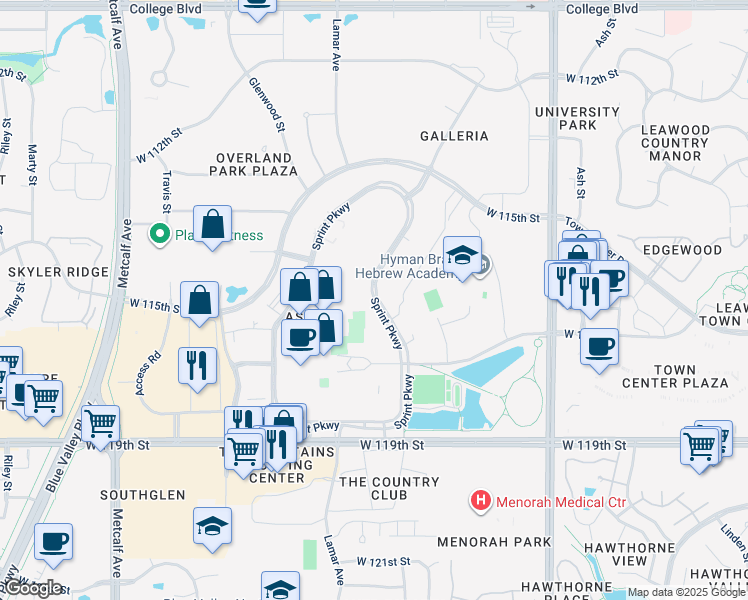The width and height of the screenshot is (748, 600).
Task: Open the cafe marker near Blue Valley Pkwy
Action: (53, 545)
